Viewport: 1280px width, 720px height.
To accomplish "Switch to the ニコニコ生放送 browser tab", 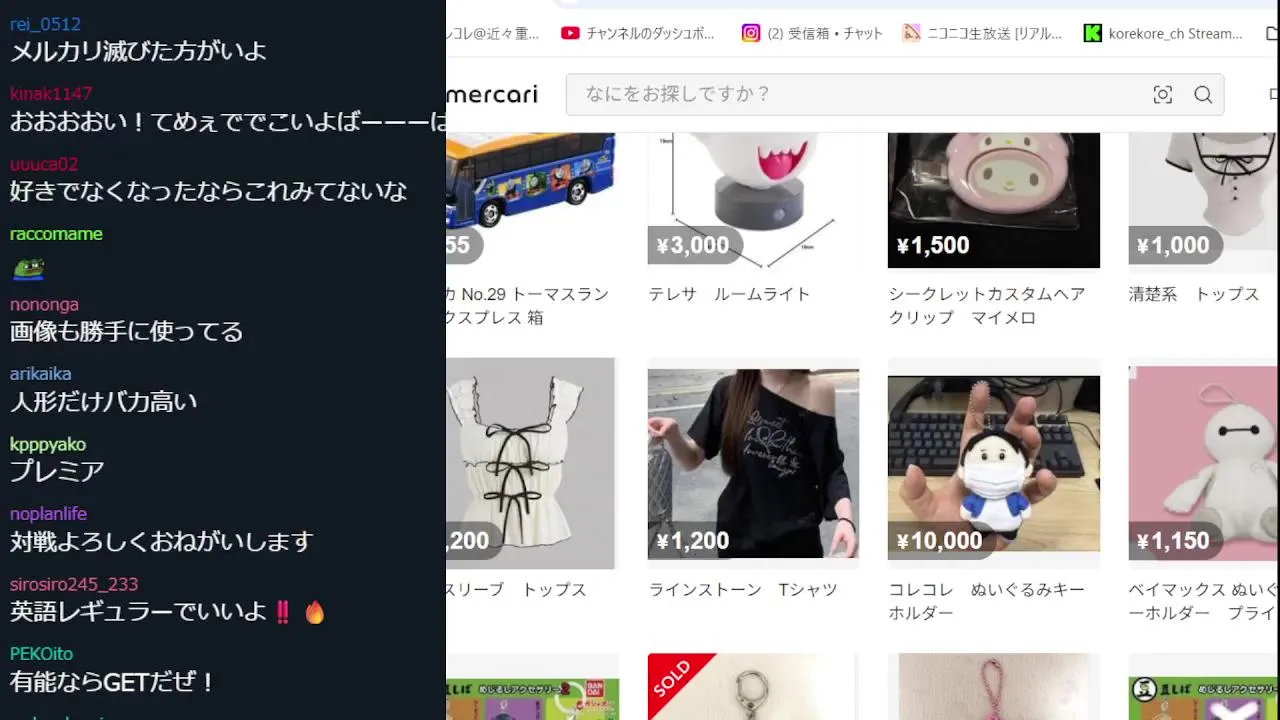I will 982,33.
